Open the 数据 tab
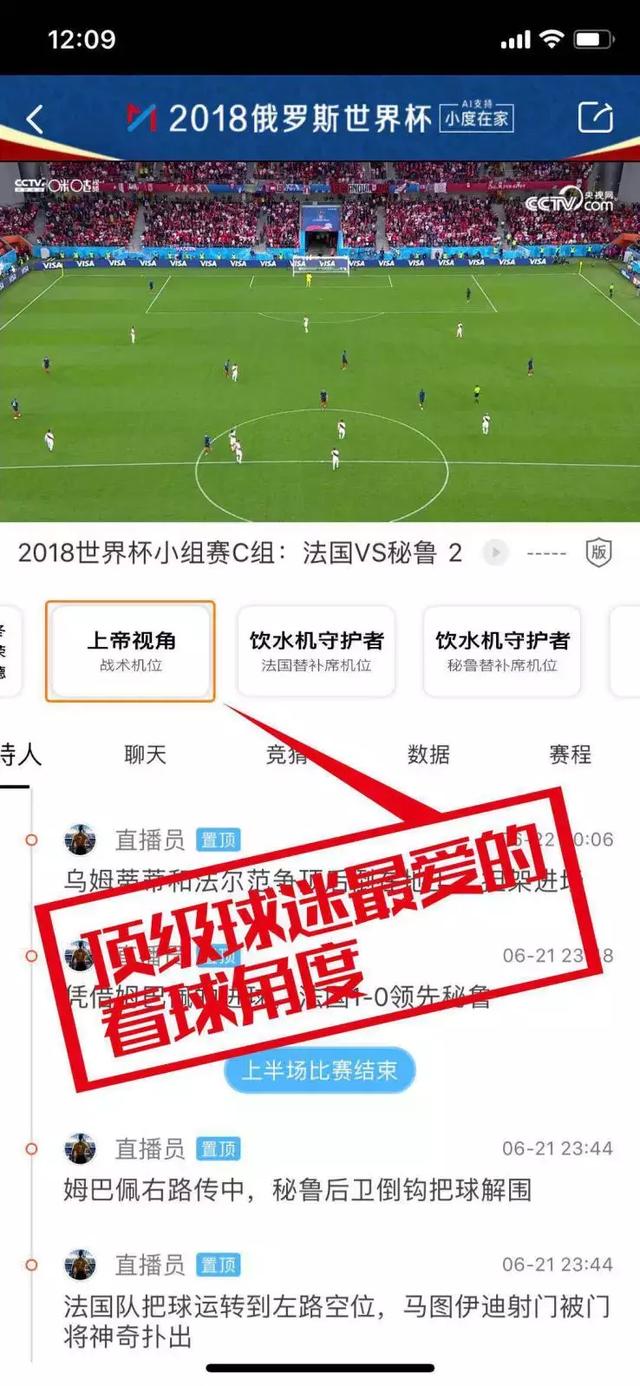The height and width of the screenshot is (1386, 640). [x=428, y=755]
